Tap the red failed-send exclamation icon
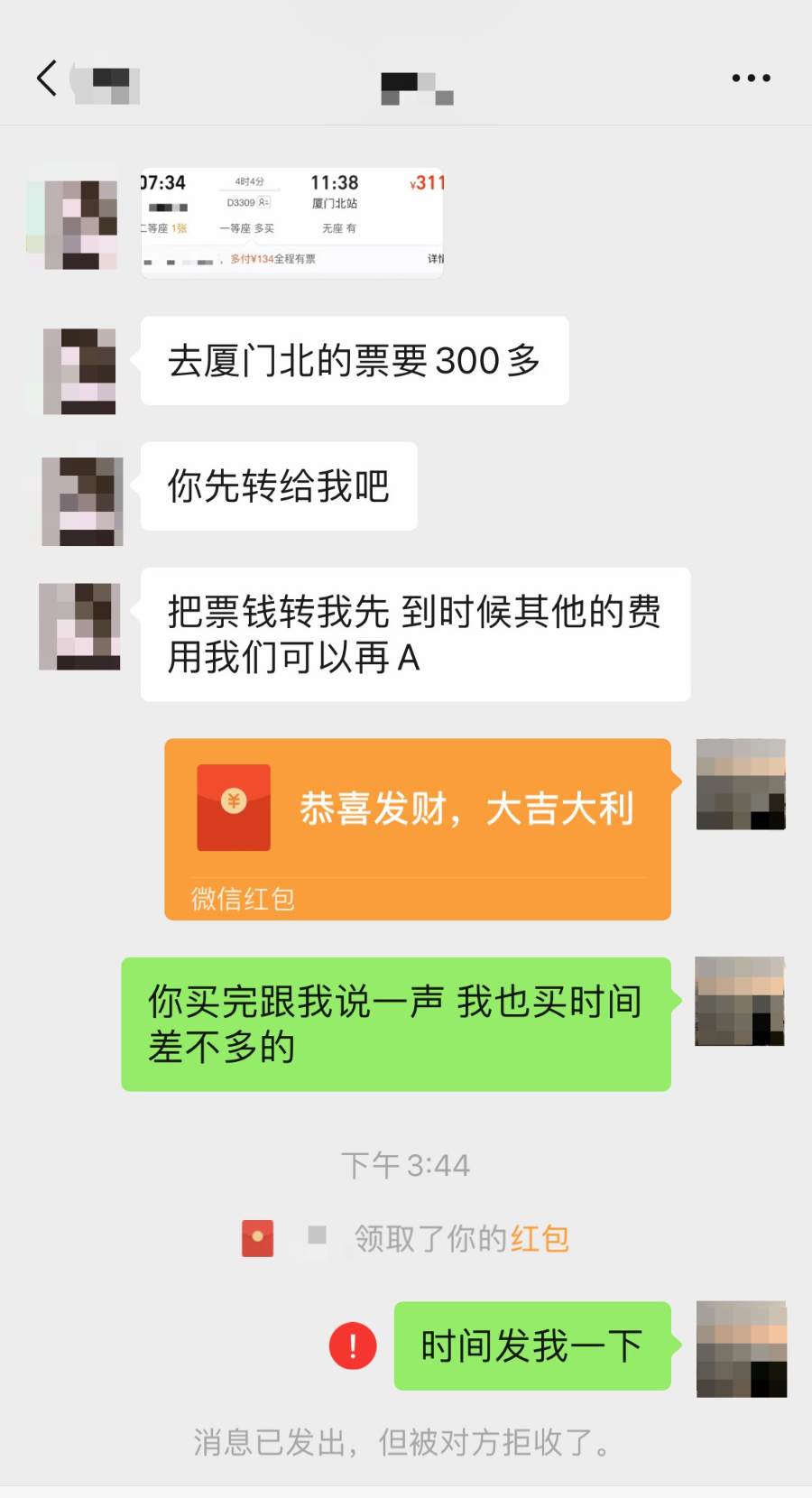 (x=353, y=1345)
